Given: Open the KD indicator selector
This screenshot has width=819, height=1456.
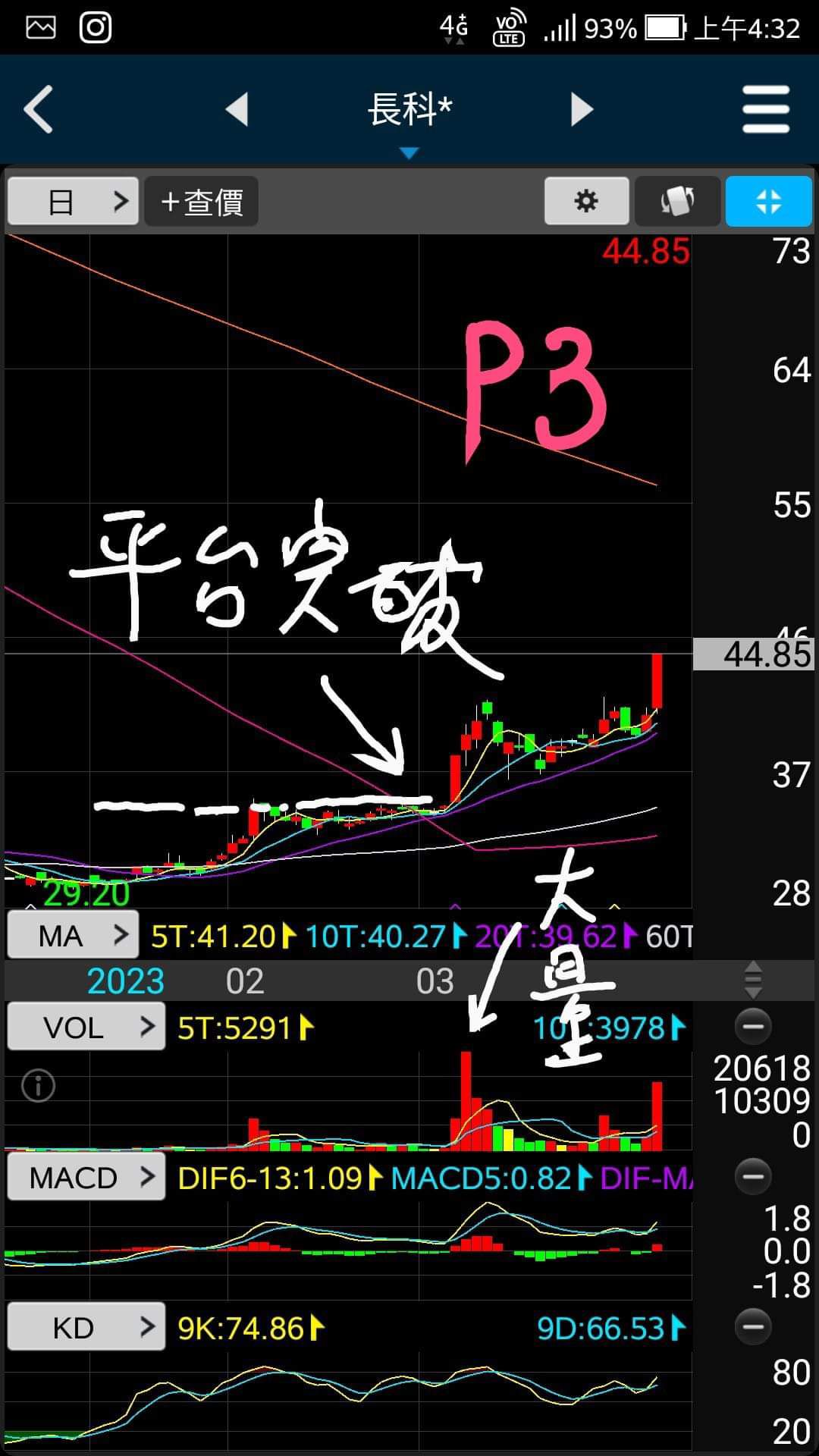Looking at the screenshot, I should pyautogui.click(x=86, y=1327).
